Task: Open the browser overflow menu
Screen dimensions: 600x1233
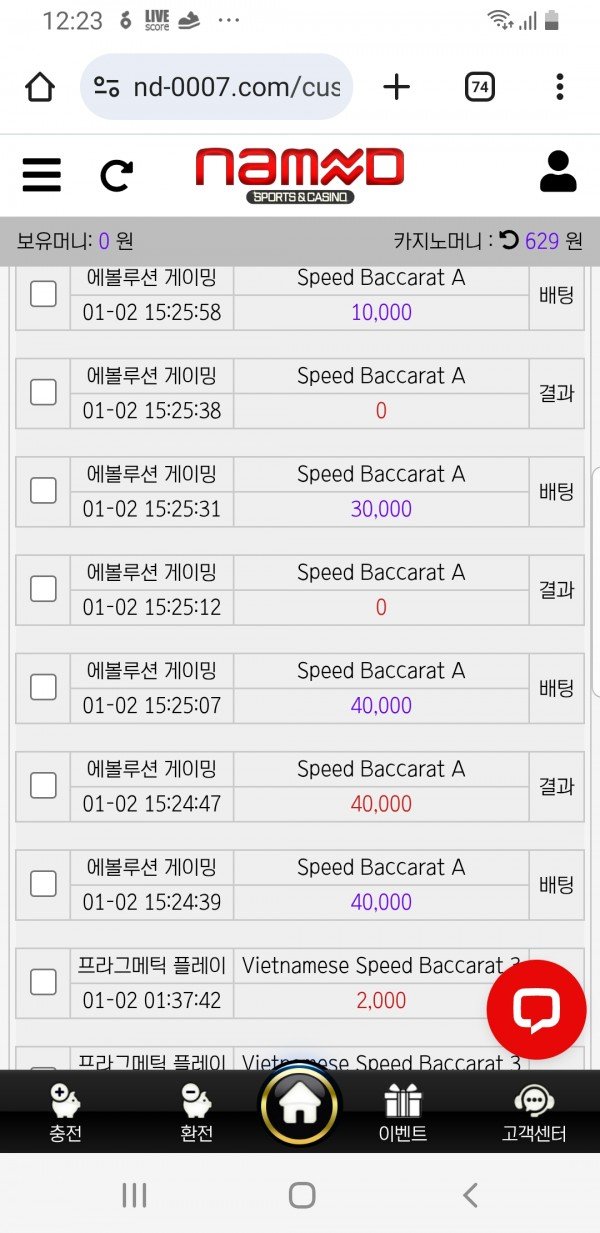Action: point(560,87)
